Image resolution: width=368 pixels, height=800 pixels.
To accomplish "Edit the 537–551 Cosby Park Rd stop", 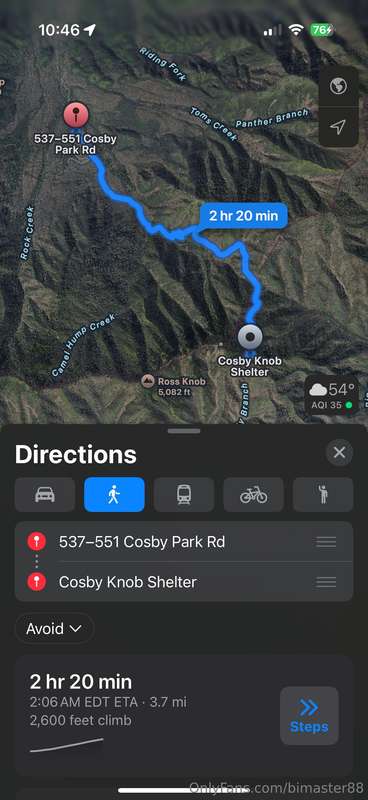I will tap(184, 541).
